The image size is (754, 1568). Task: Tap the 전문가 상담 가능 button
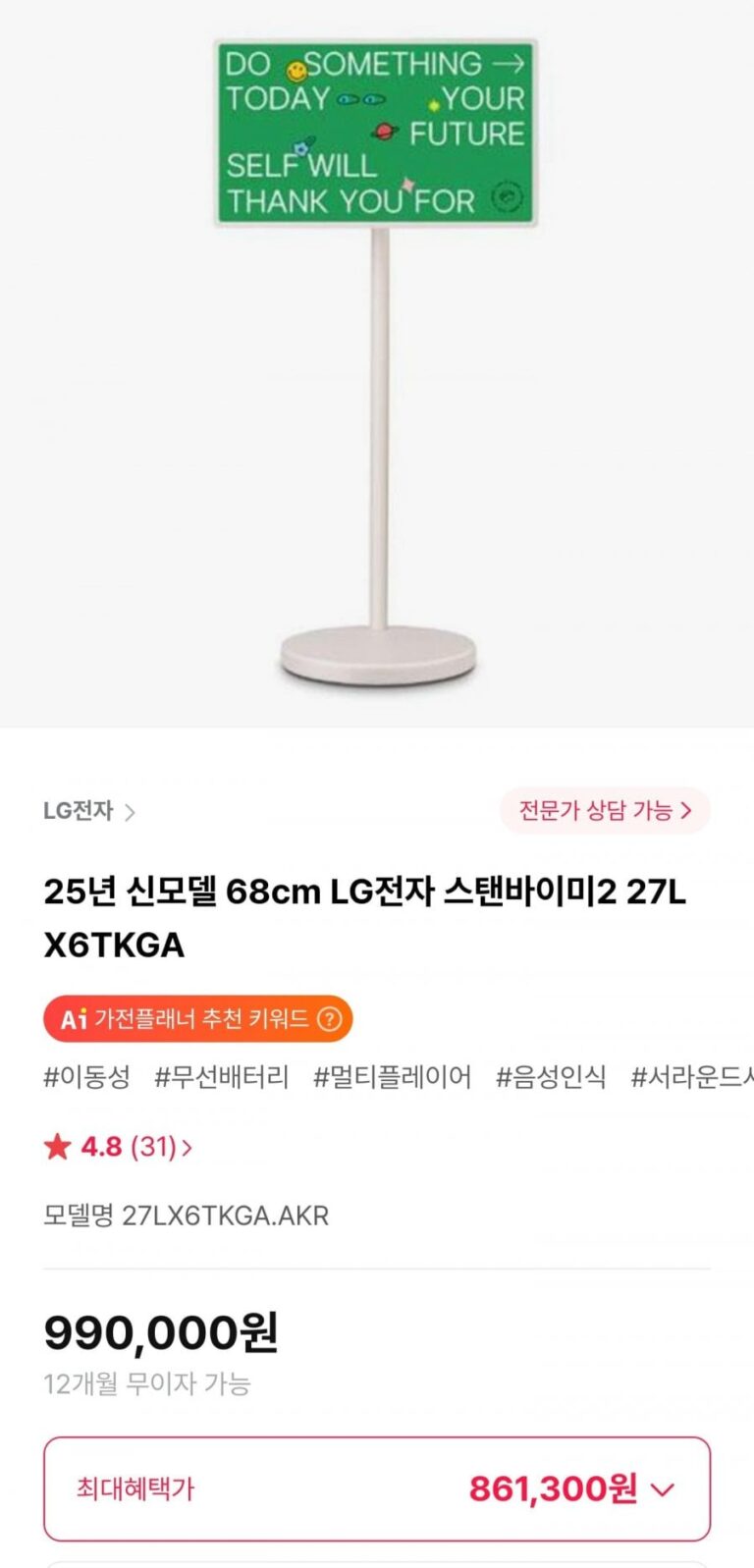point(605,811)
